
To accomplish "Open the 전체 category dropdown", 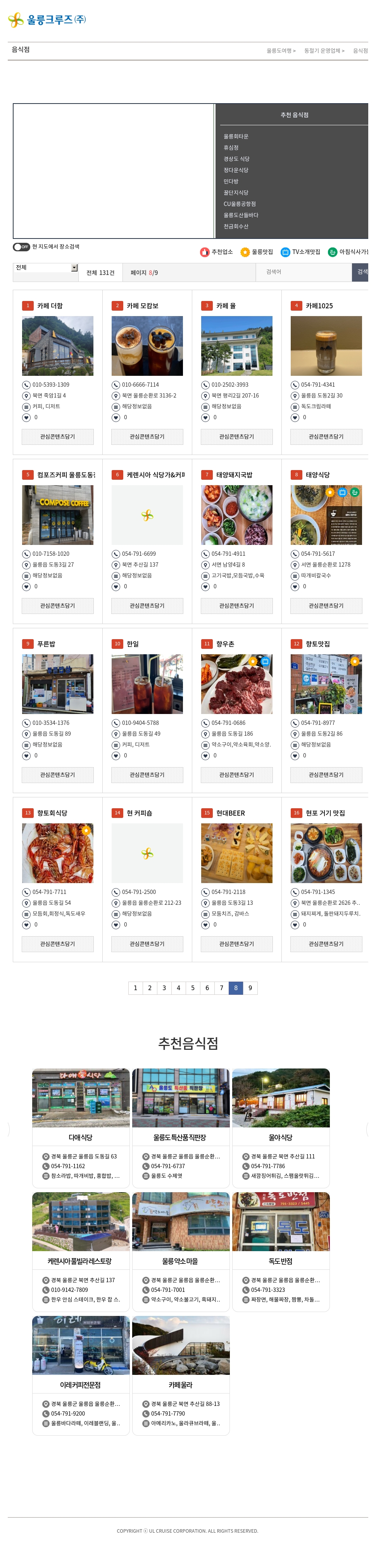I will tap(46, 268).
